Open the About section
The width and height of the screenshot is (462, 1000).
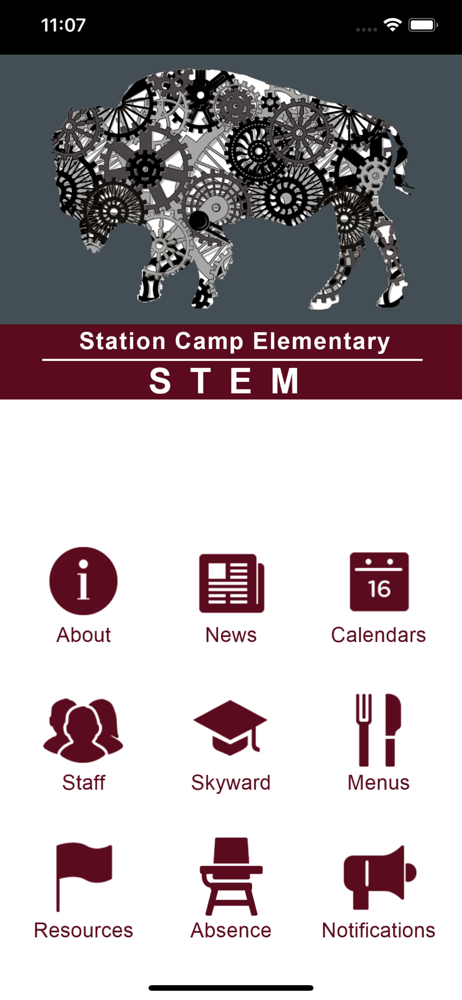point(84,596)
